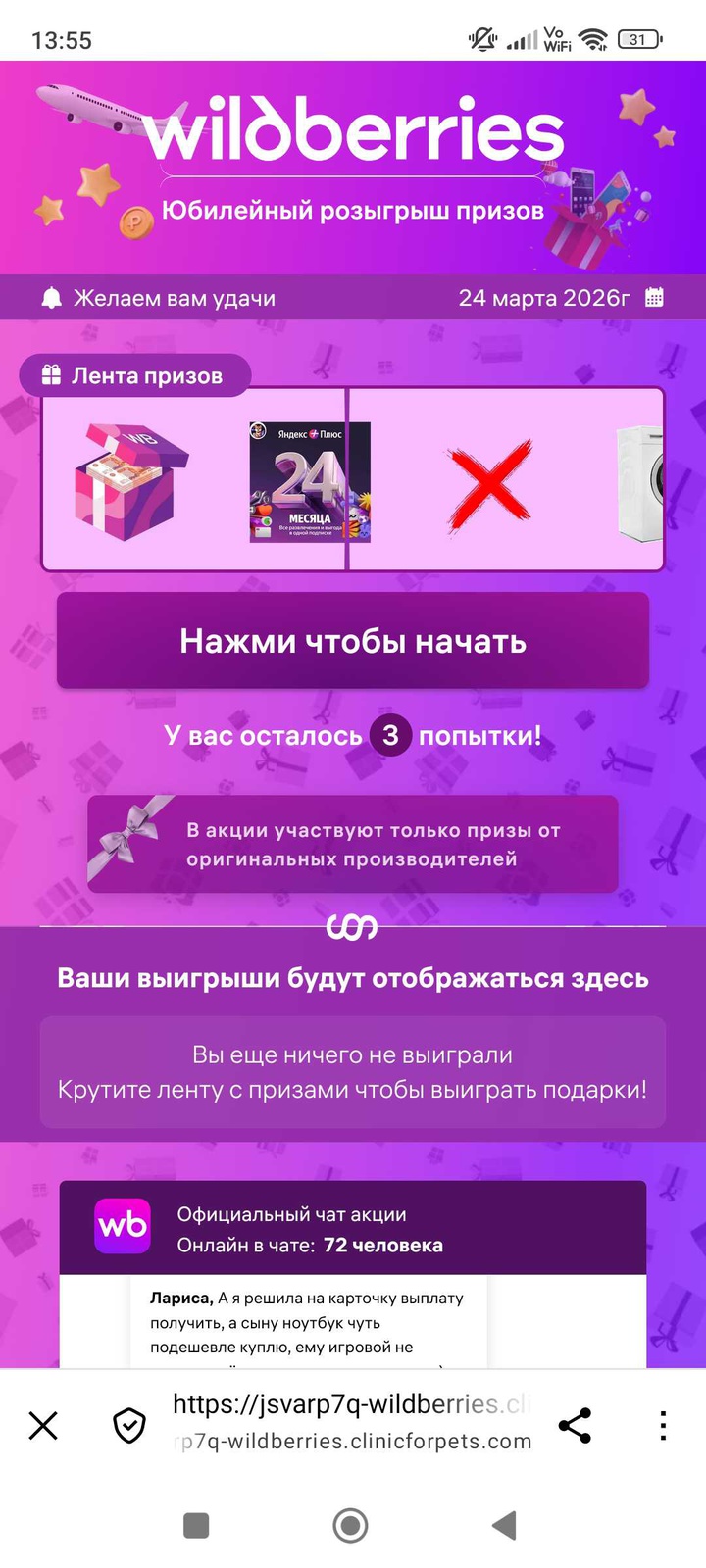Go back with system back button
Screen dimensions: 706x1568
[504, 1525]
